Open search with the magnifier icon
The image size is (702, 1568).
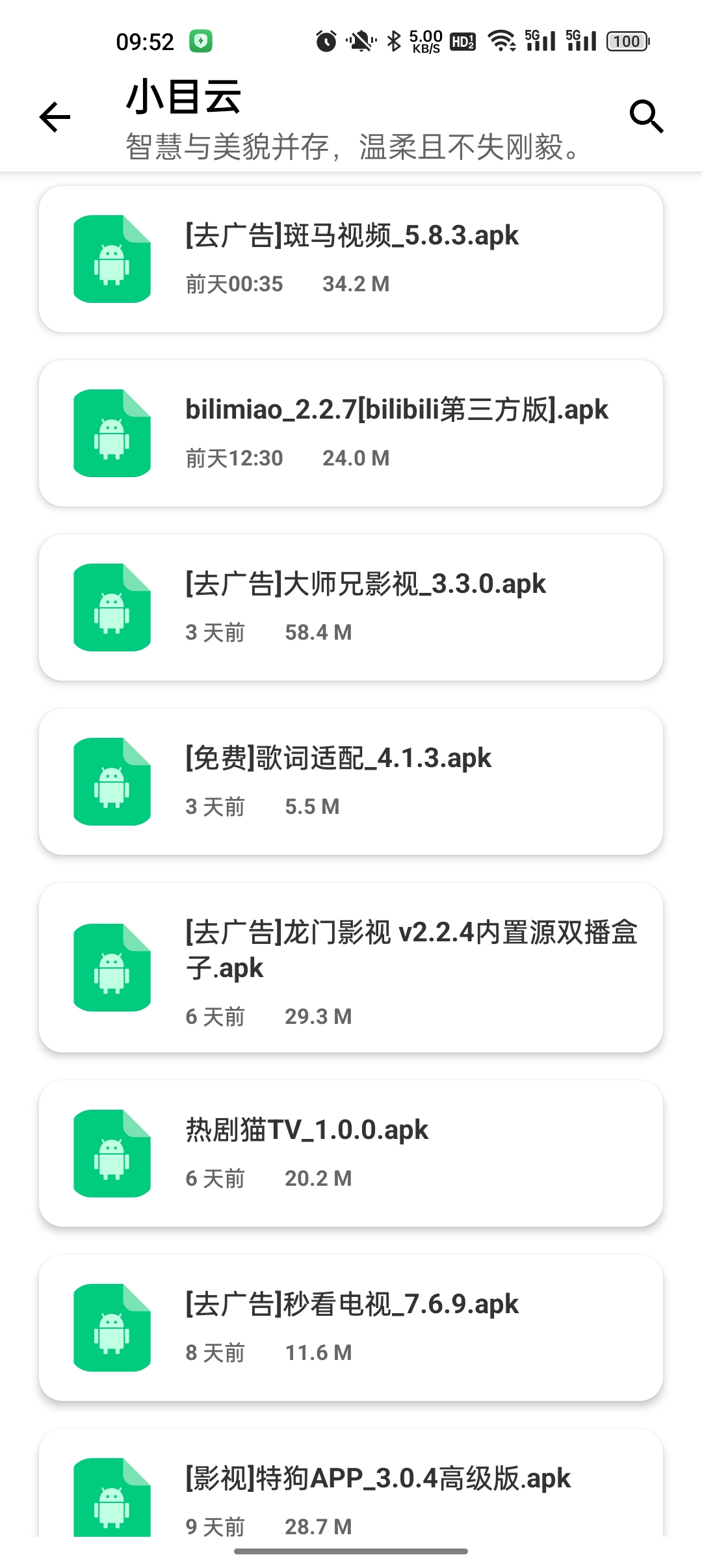point(645,117)
